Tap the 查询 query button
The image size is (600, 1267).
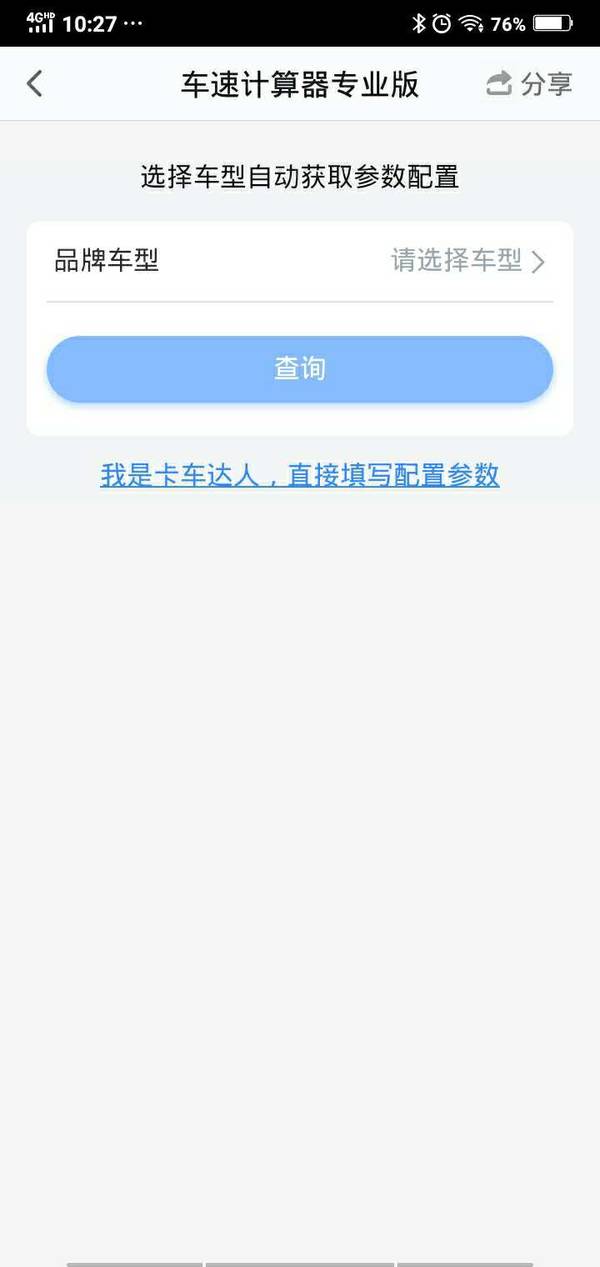pyautogui.click(x=300, y=369)
